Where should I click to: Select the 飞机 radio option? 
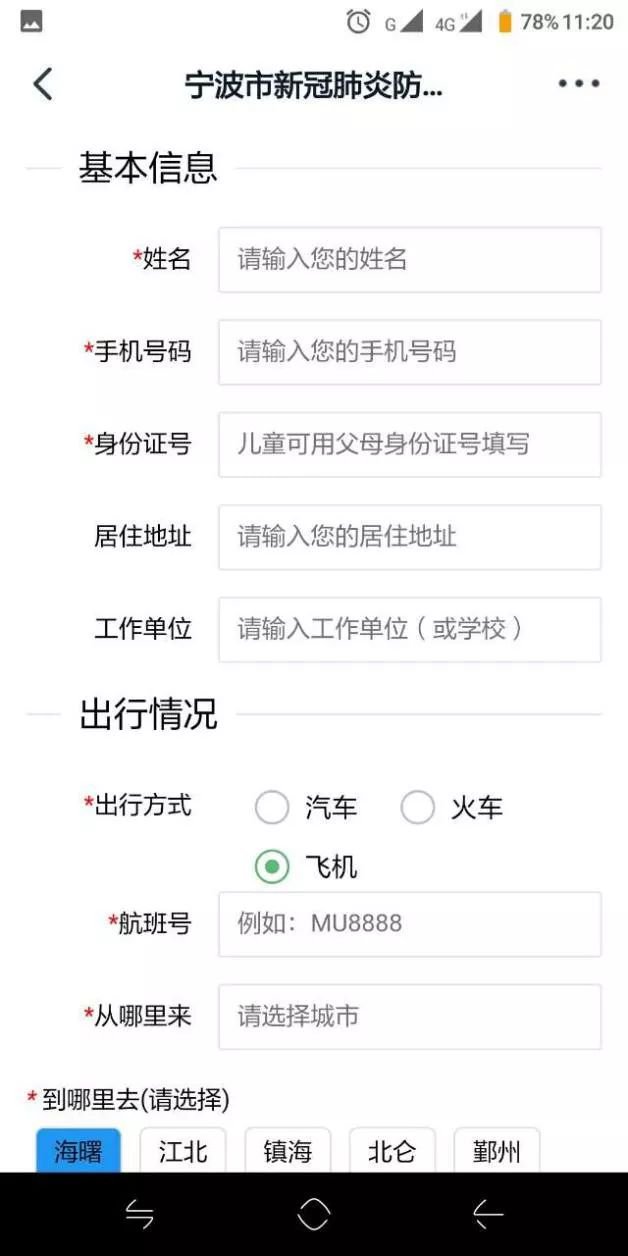point(272,866)
